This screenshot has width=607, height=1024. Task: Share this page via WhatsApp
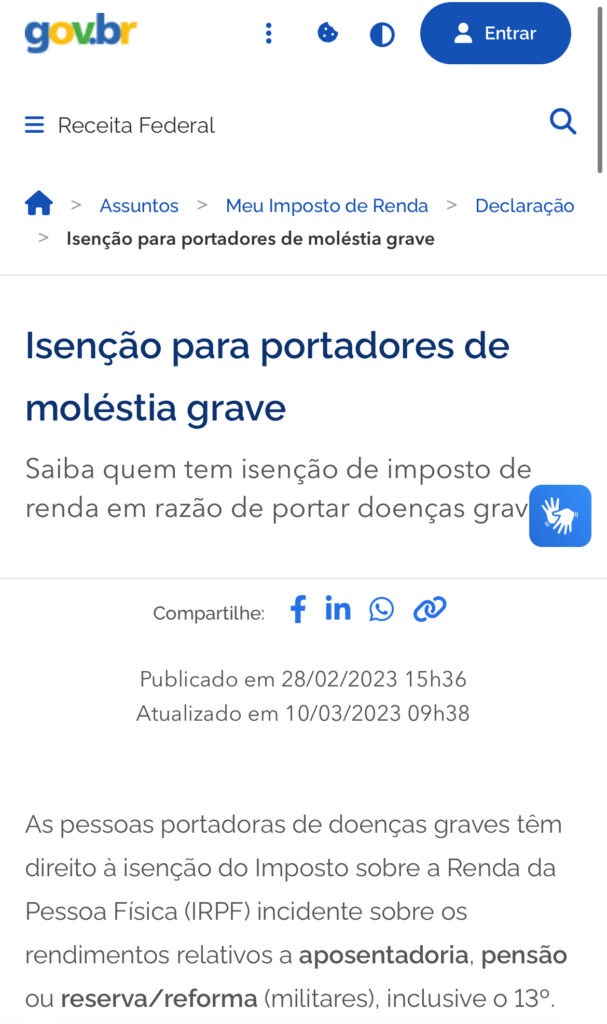(x=382, y=609)
